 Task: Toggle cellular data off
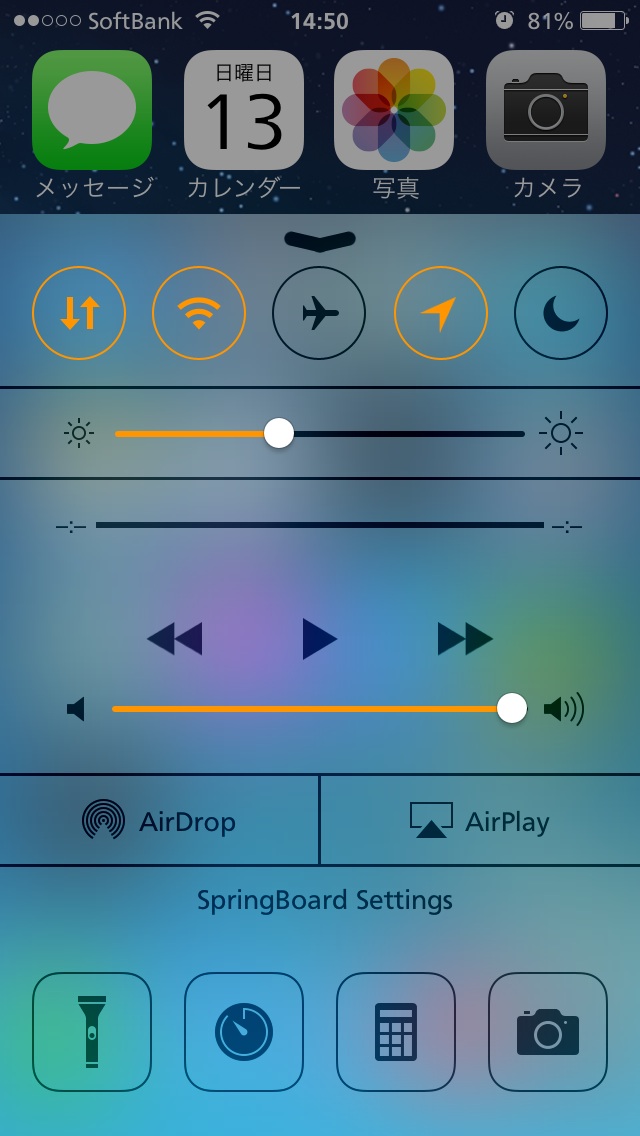80,313
